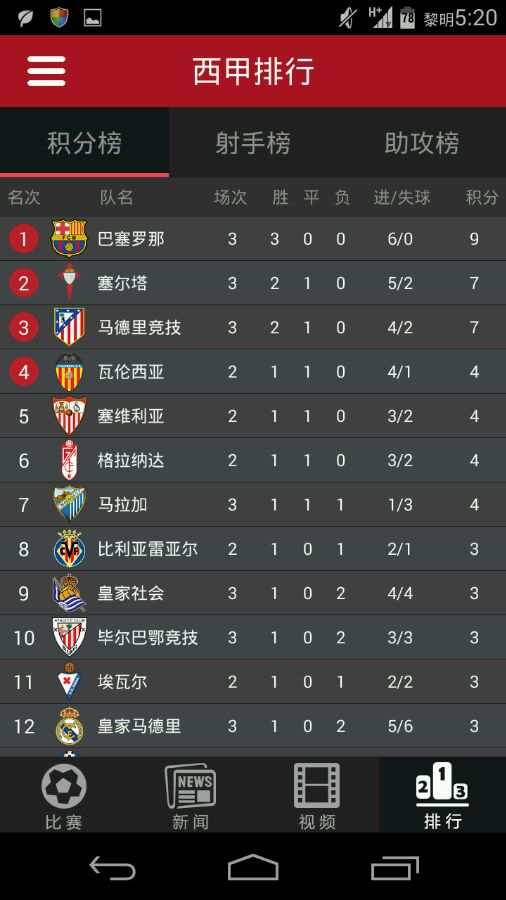Open the 塞尔塔 team row

[x=253, y=283]
